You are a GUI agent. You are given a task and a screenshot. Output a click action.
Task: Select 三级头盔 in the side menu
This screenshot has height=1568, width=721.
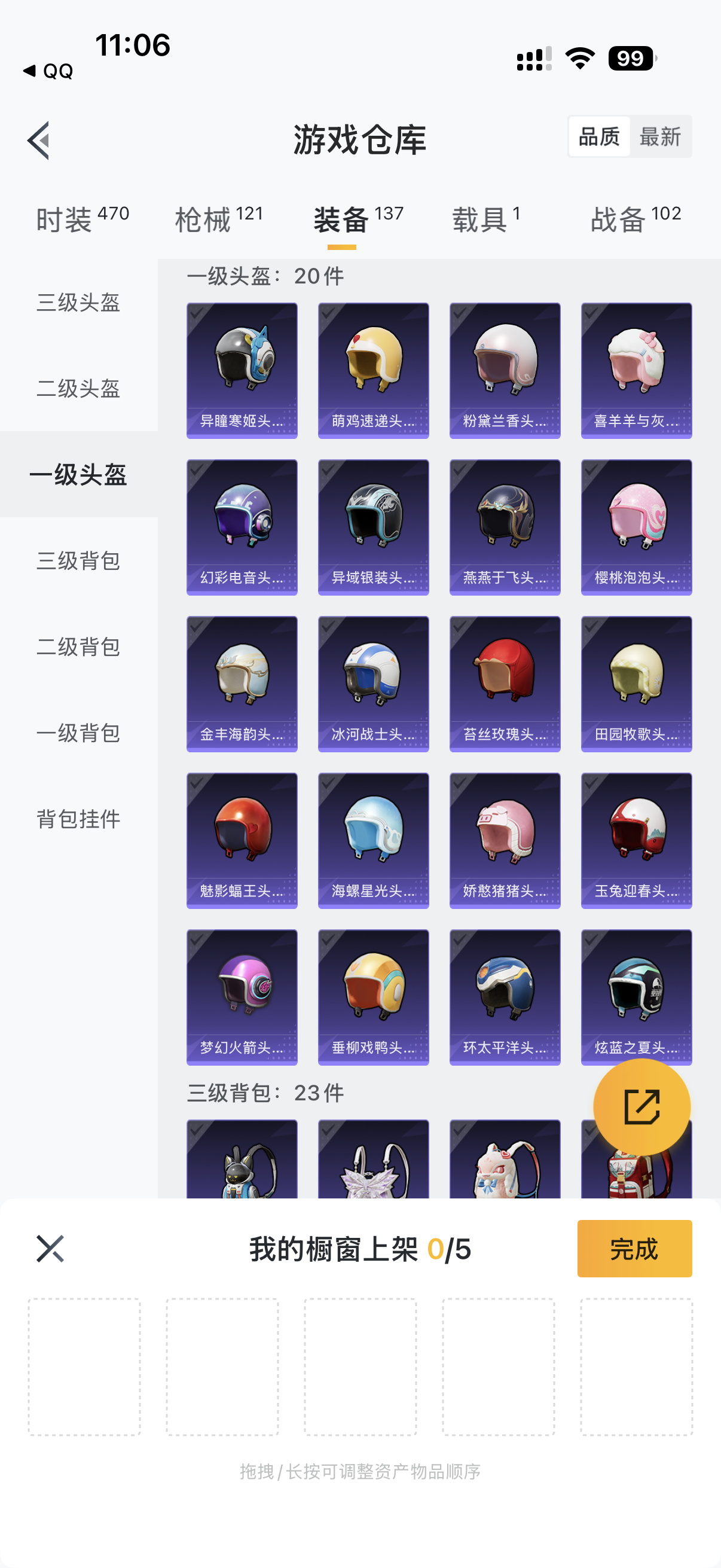78,303
